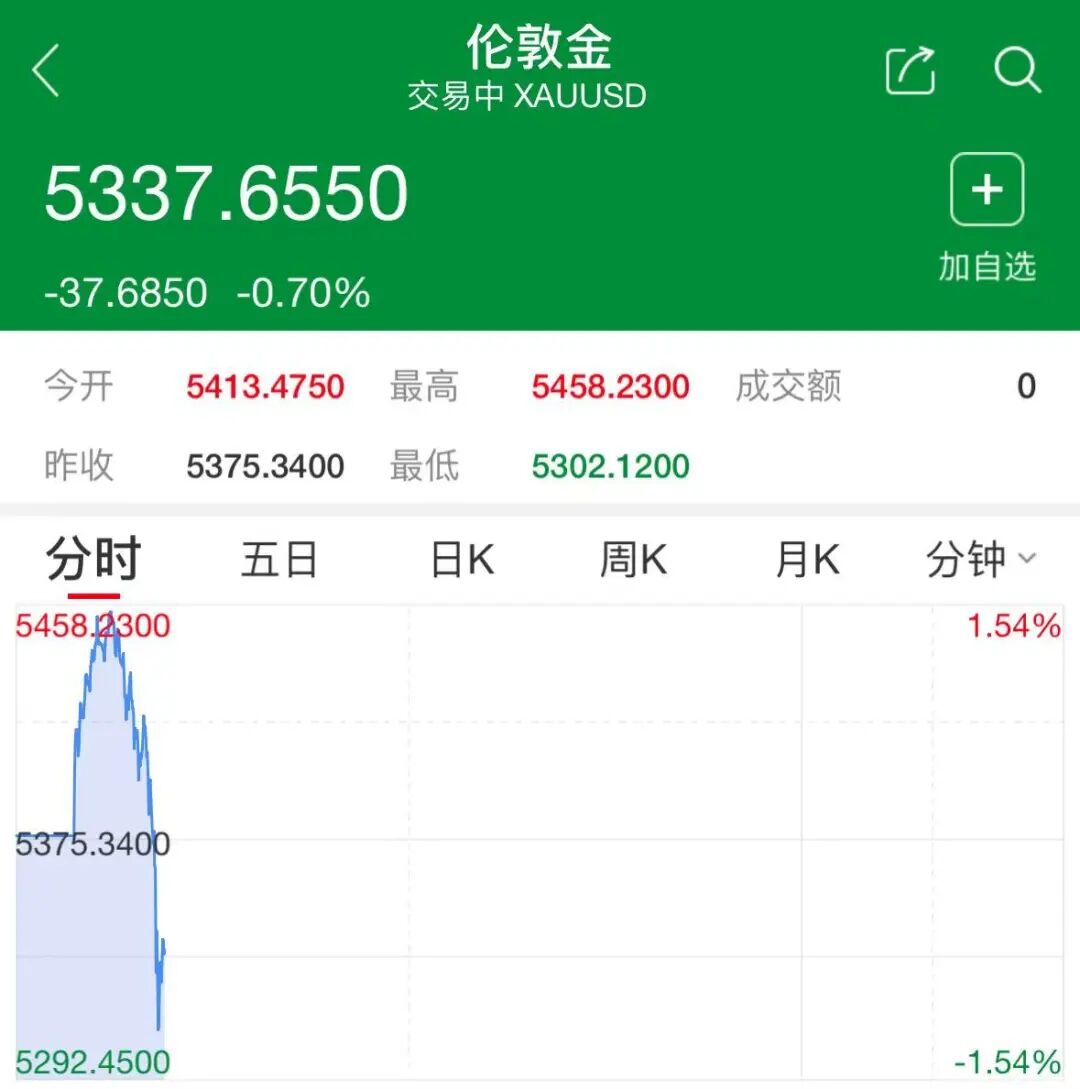Go back using the top-left arrow
Image resolution: width=1080 pixels, height=1089 pixels.
coord(46,72)
